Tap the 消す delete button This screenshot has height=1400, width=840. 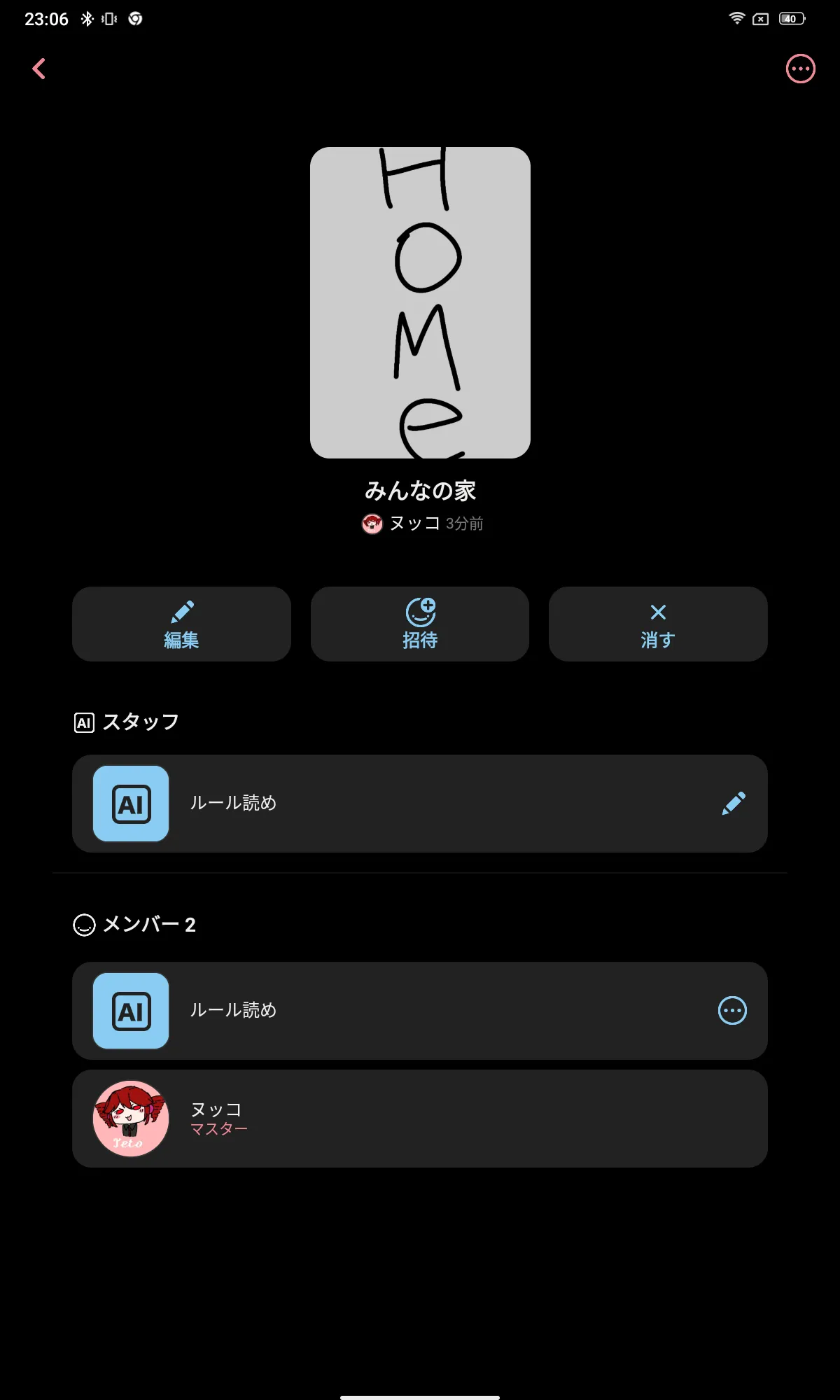coord(658,624)
